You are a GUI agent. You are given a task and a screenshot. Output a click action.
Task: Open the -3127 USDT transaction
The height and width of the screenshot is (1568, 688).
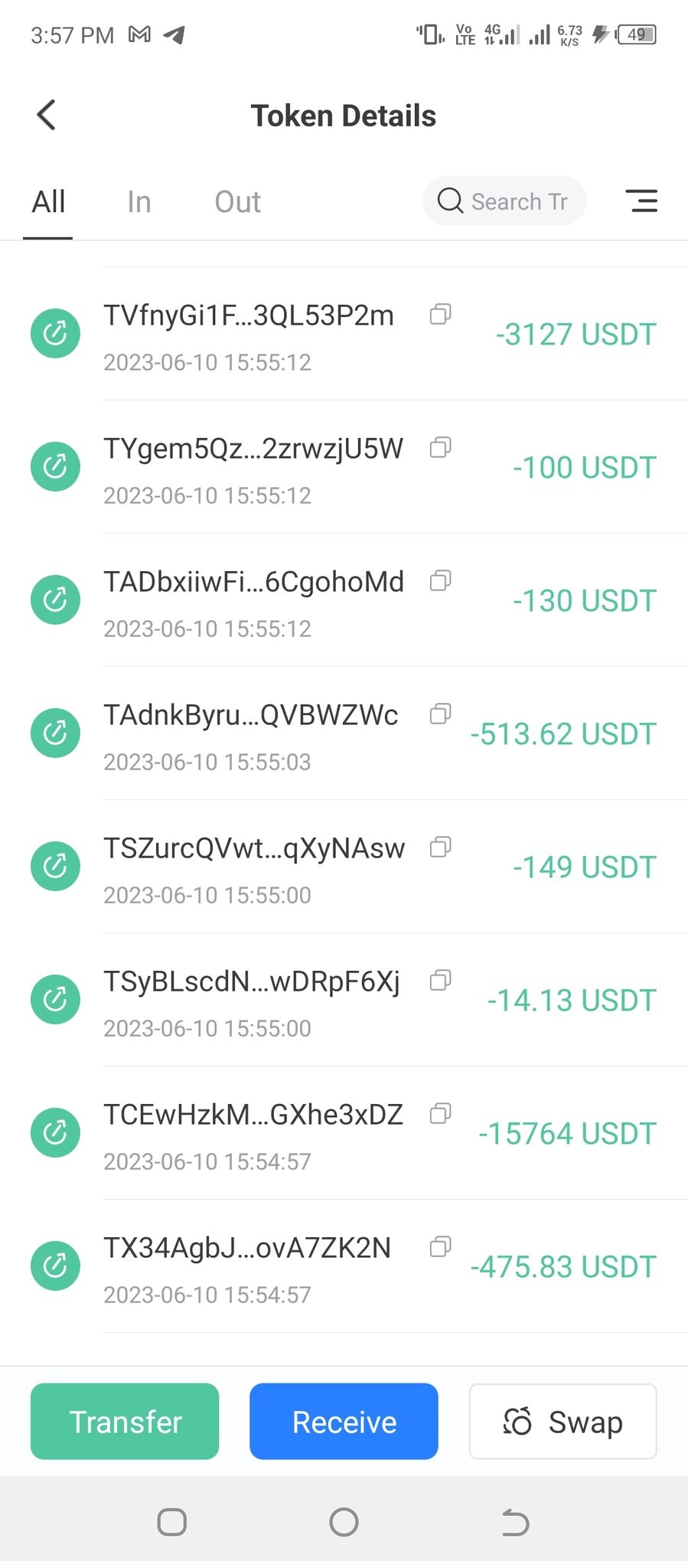pos(344,334)
